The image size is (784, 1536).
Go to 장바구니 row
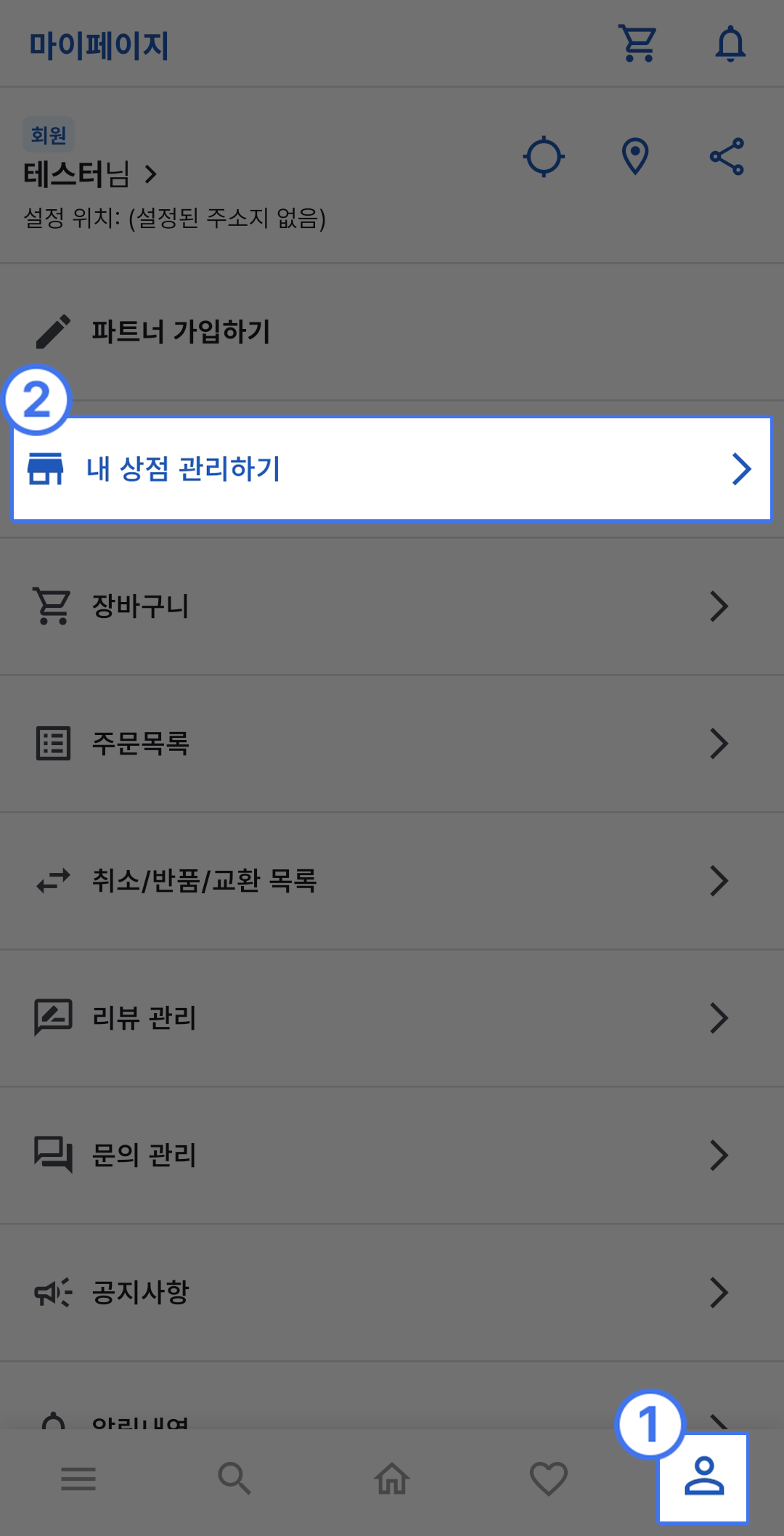(x=392, y=606)
